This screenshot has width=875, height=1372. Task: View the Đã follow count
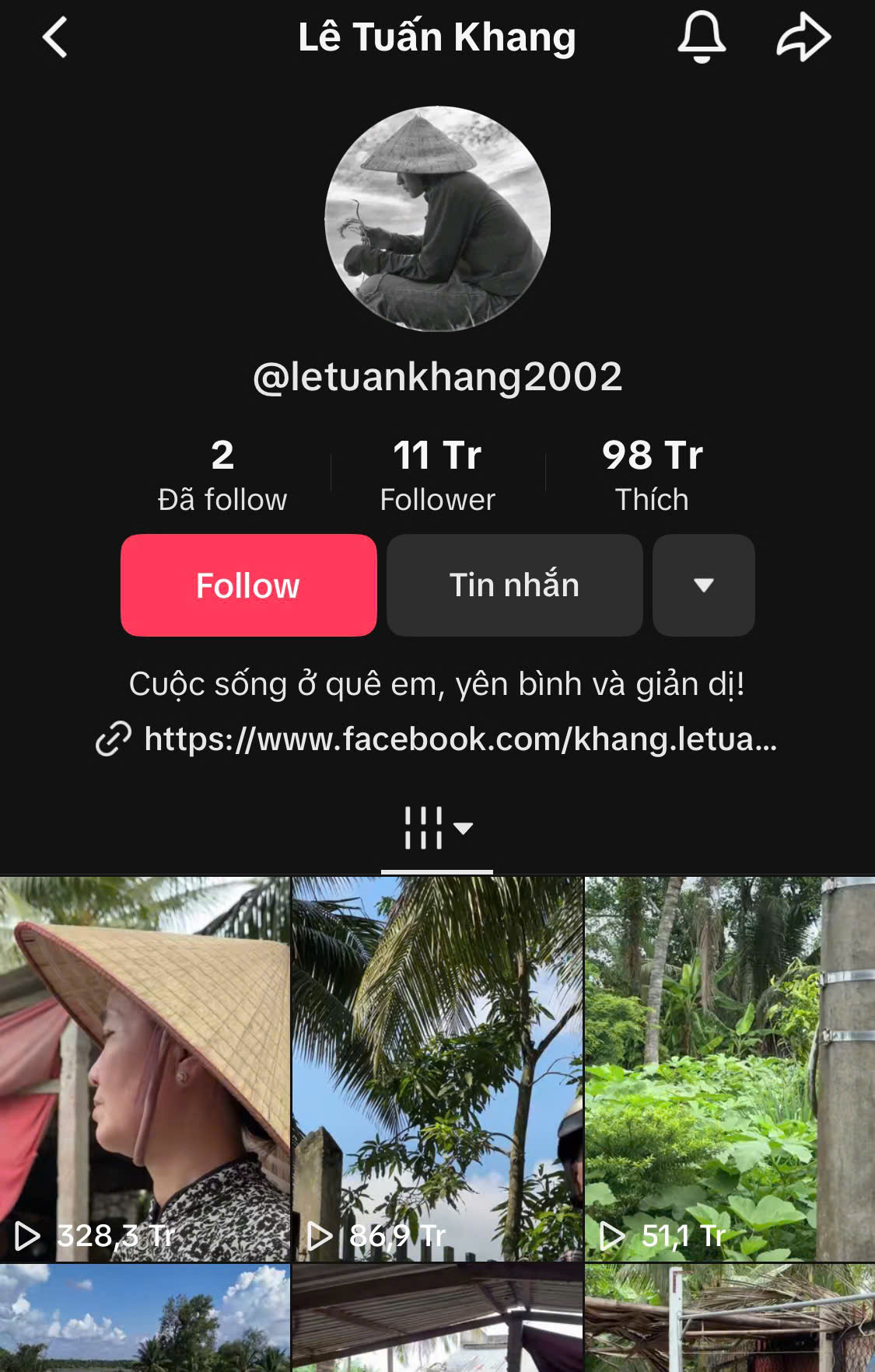point(223,474)
